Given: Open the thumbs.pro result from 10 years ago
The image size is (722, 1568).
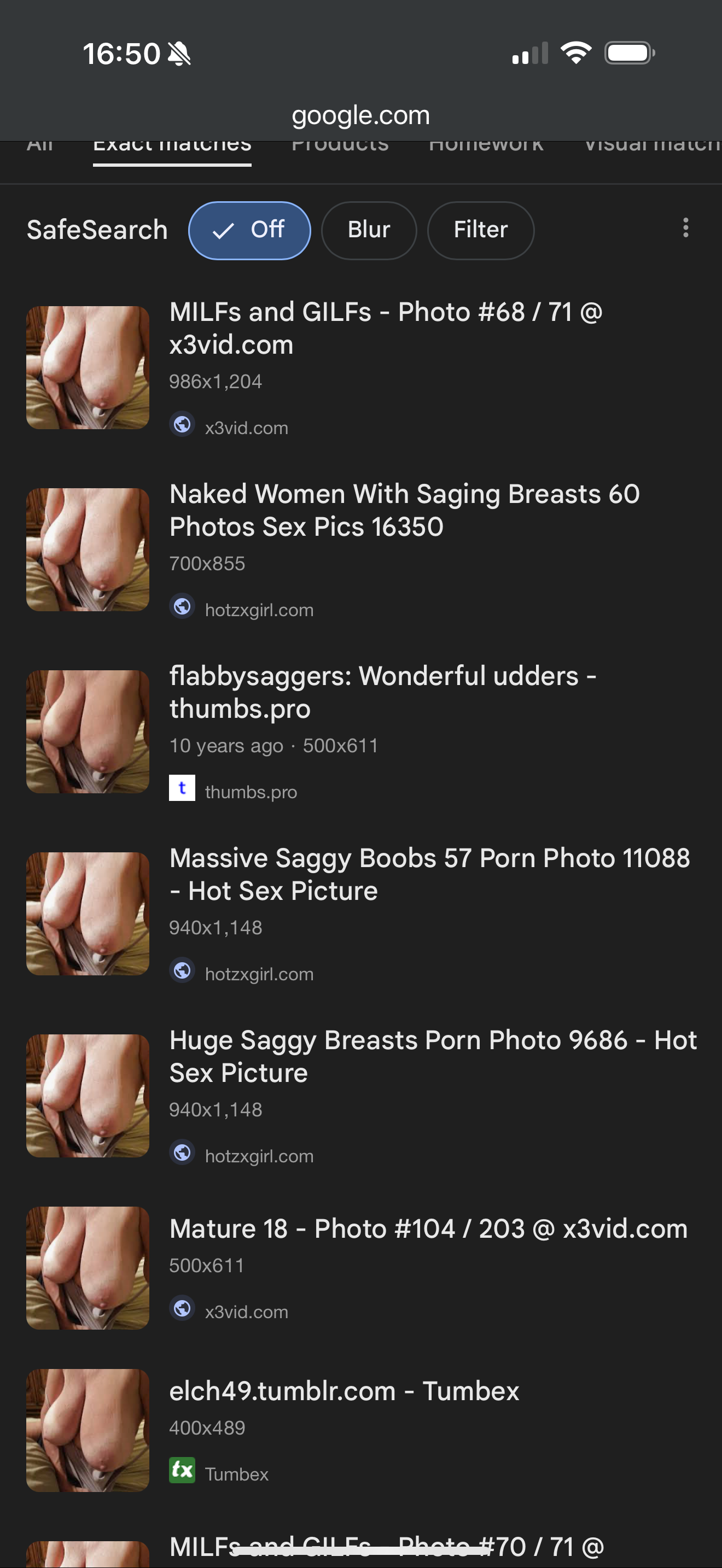Looking at the screenshot, I should 382,692.
